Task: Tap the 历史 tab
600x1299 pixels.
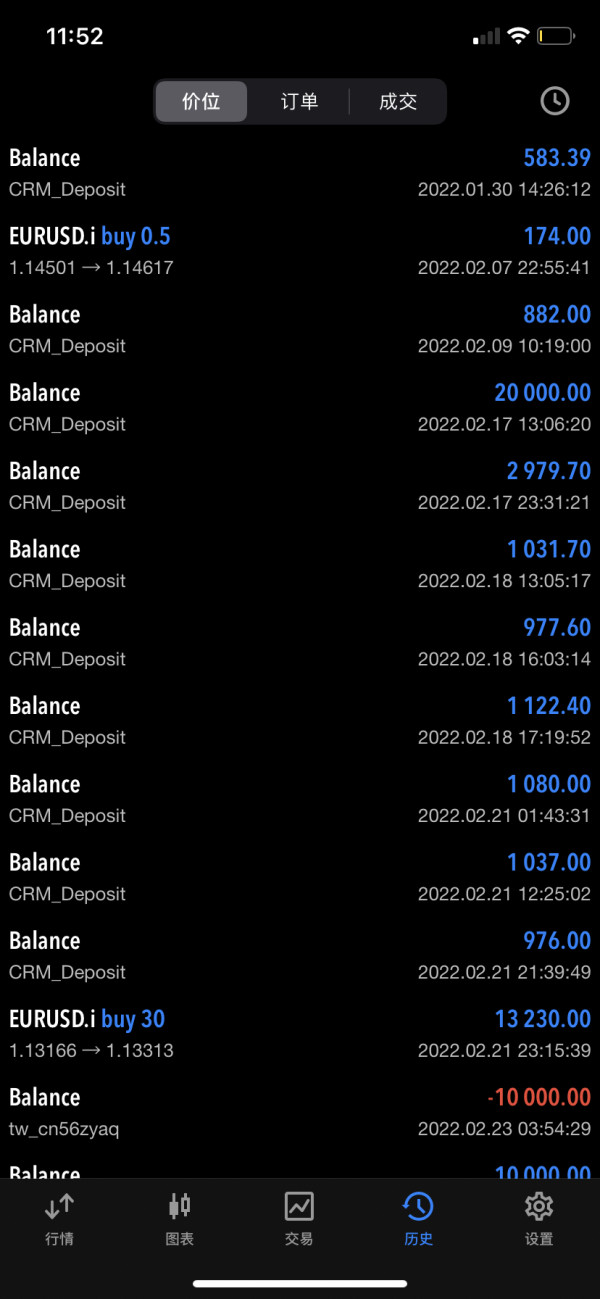Action: click(418, 1219)
